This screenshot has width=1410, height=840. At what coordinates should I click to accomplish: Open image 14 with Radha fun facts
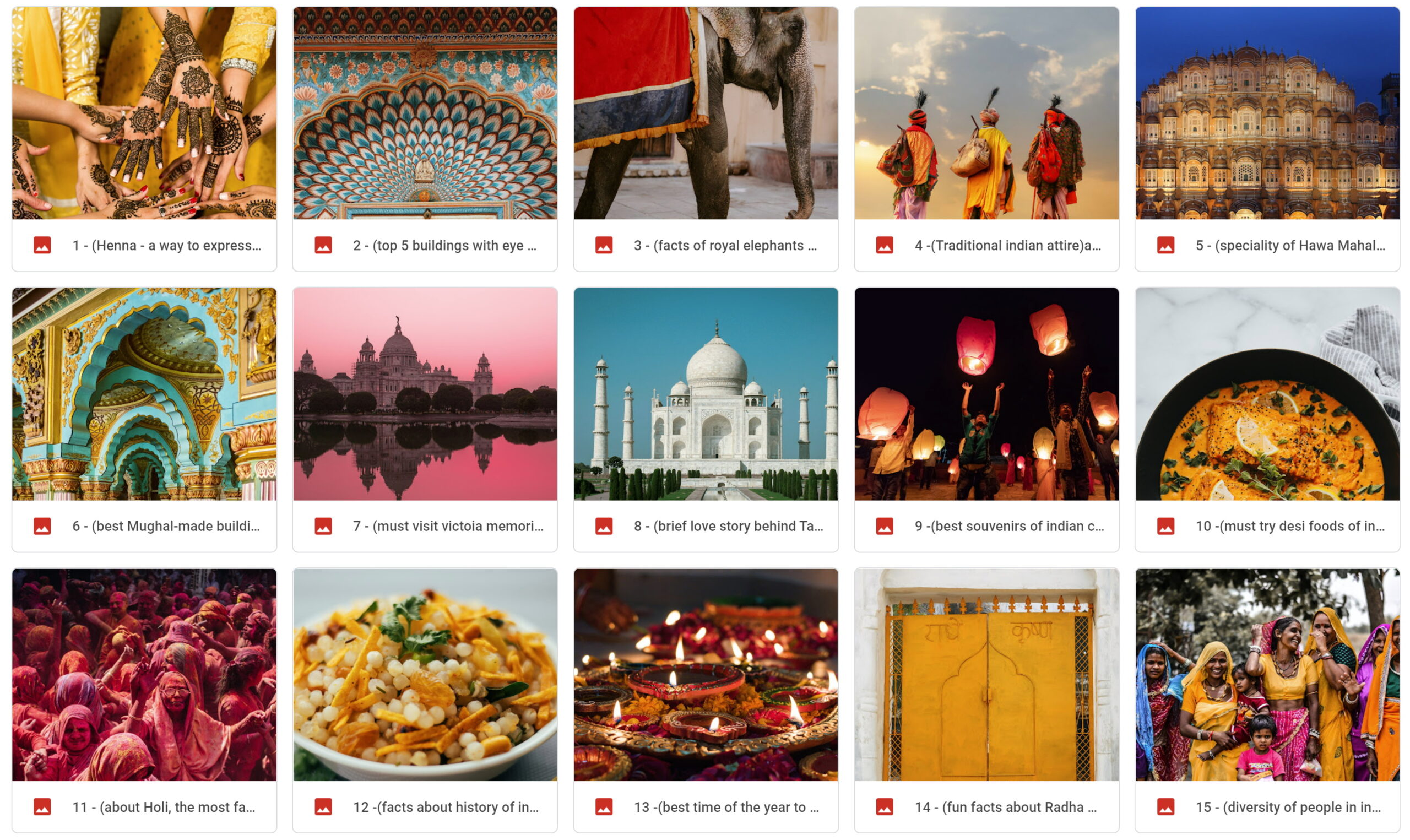[986, 675]
